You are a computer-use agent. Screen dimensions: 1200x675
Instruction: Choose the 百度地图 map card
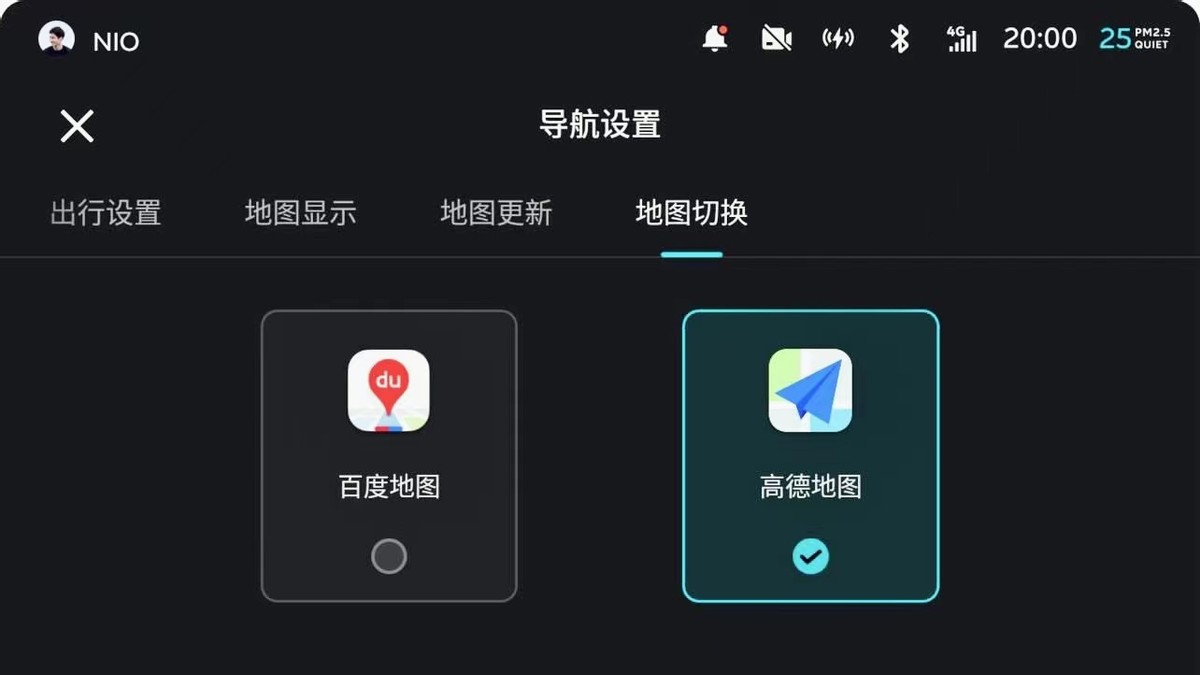click(x=389, y=456)
